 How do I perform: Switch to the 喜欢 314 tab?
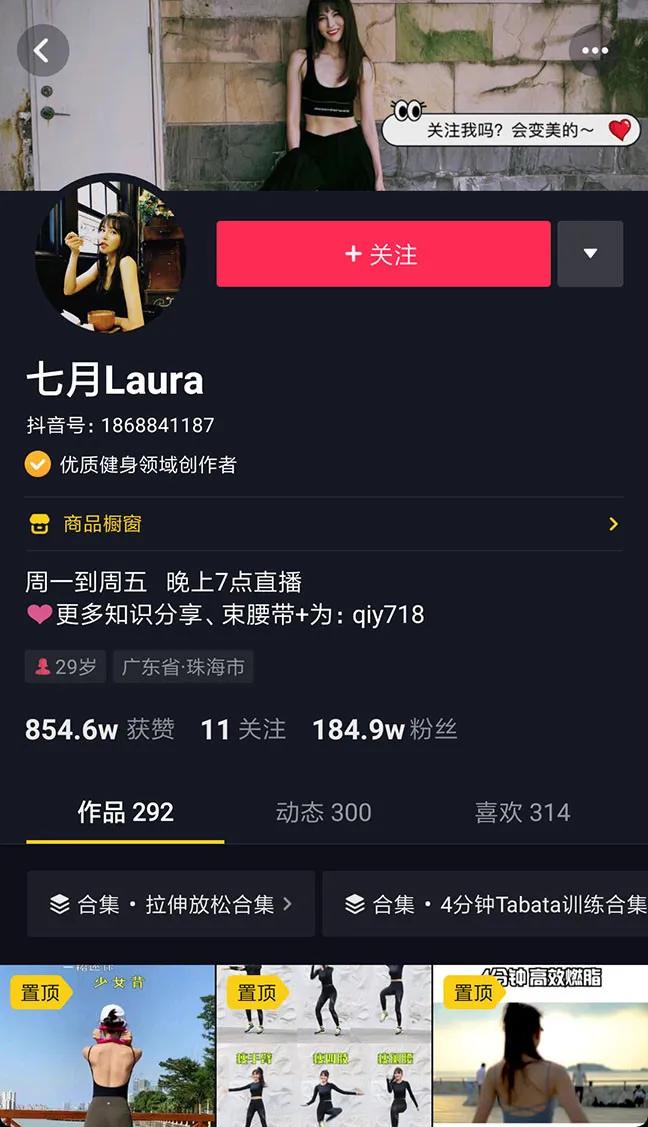click(522, 812)
